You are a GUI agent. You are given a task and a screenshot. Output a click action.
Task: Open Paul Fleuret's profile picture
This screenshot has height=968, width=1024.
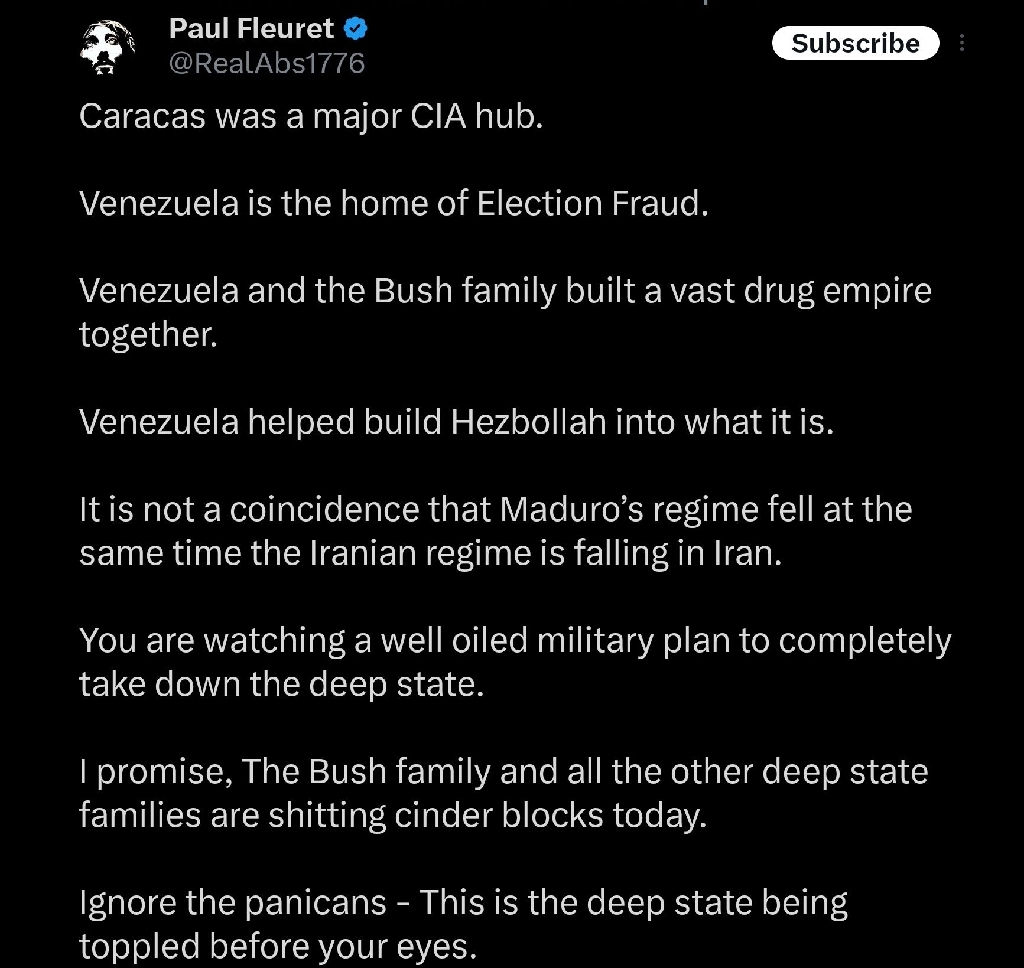[107, 46]
